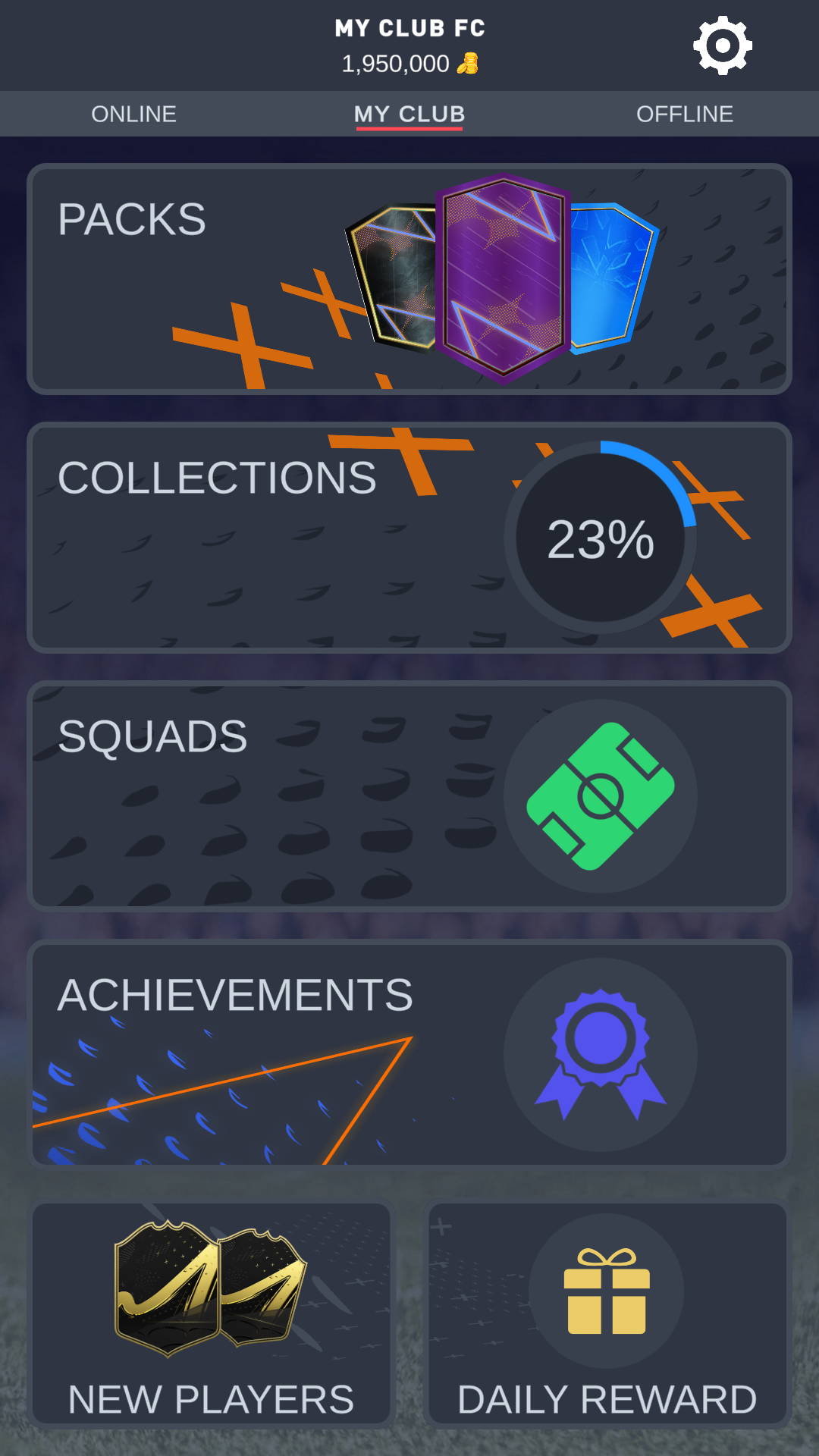This screenshot has height=1456, width=819.
Task: Switch to the Online tab
Action: click(x=134, y=114)
